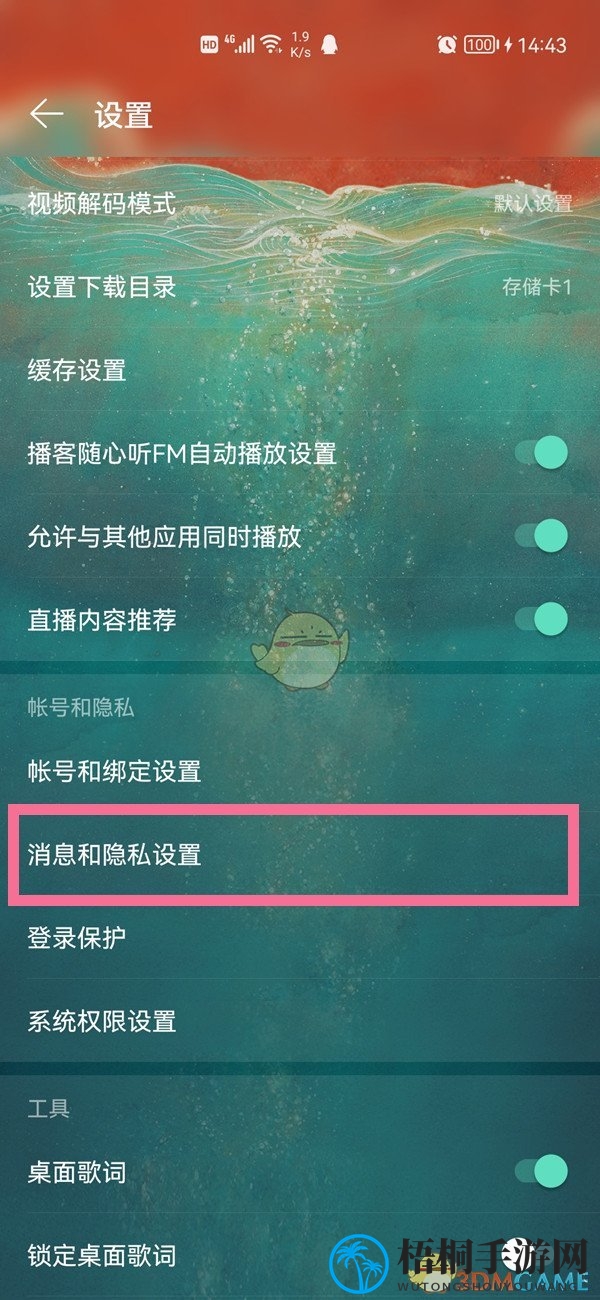Open 登录保护

tap(300, 938)
